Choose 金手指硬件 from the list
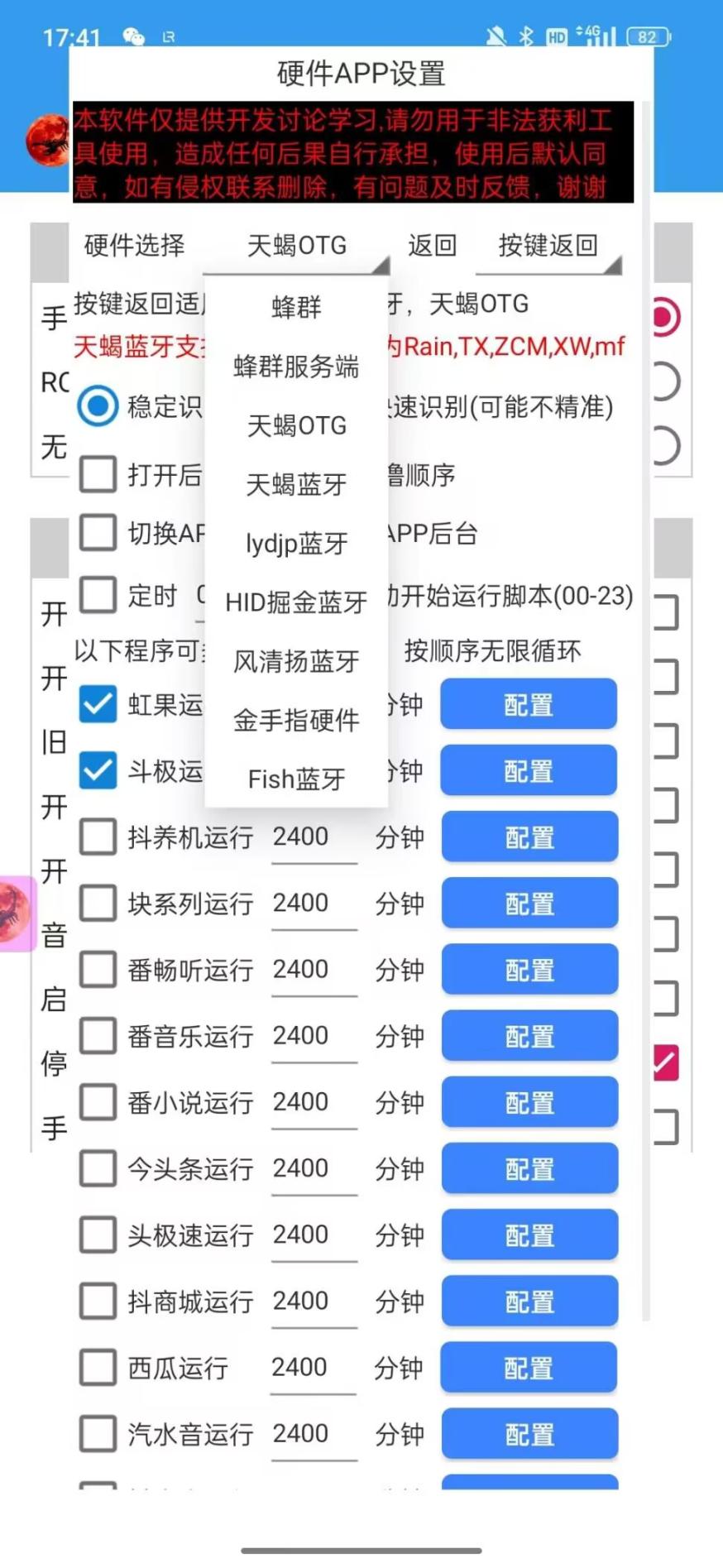 pos(294,719)
